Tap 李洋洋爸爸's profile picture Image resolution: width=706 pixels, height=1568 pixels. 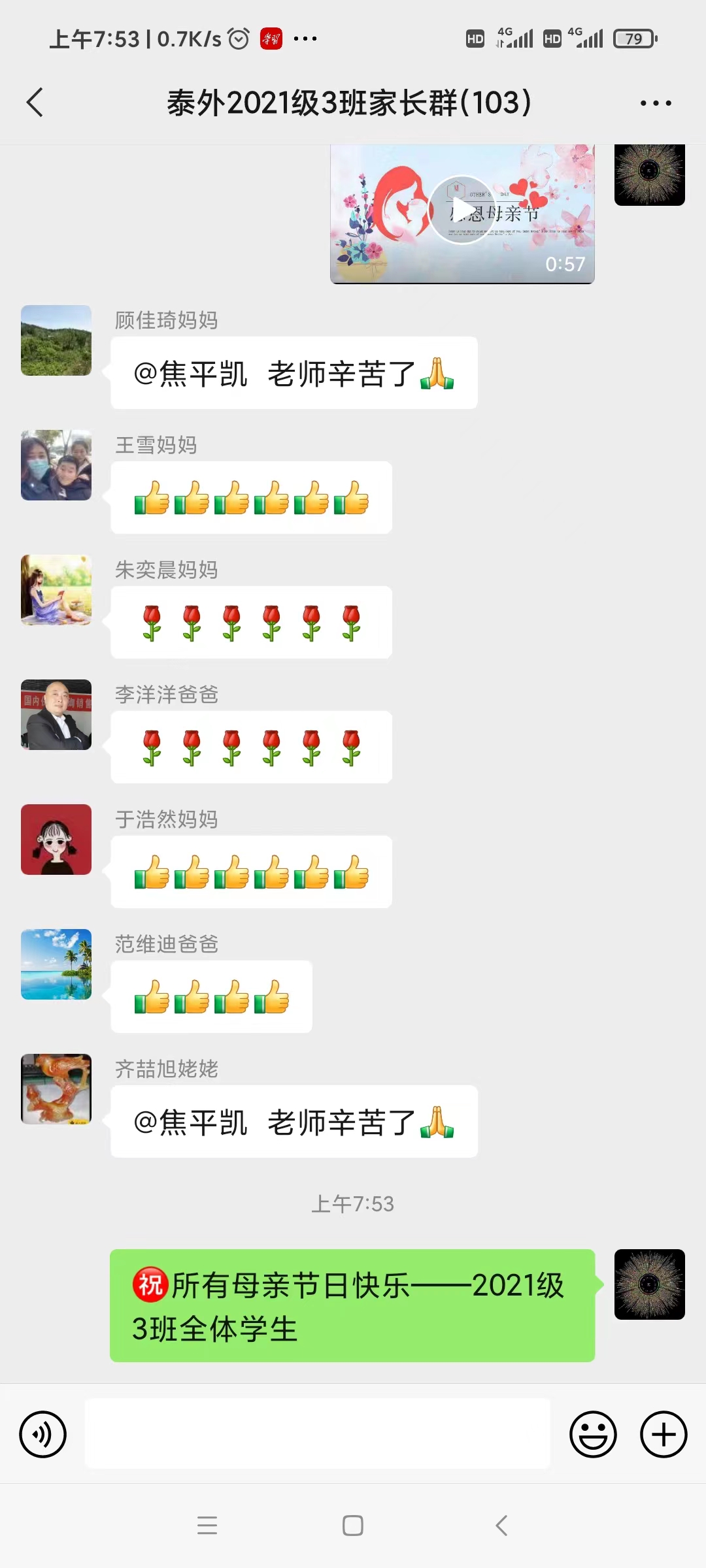[x=56, y=715]
